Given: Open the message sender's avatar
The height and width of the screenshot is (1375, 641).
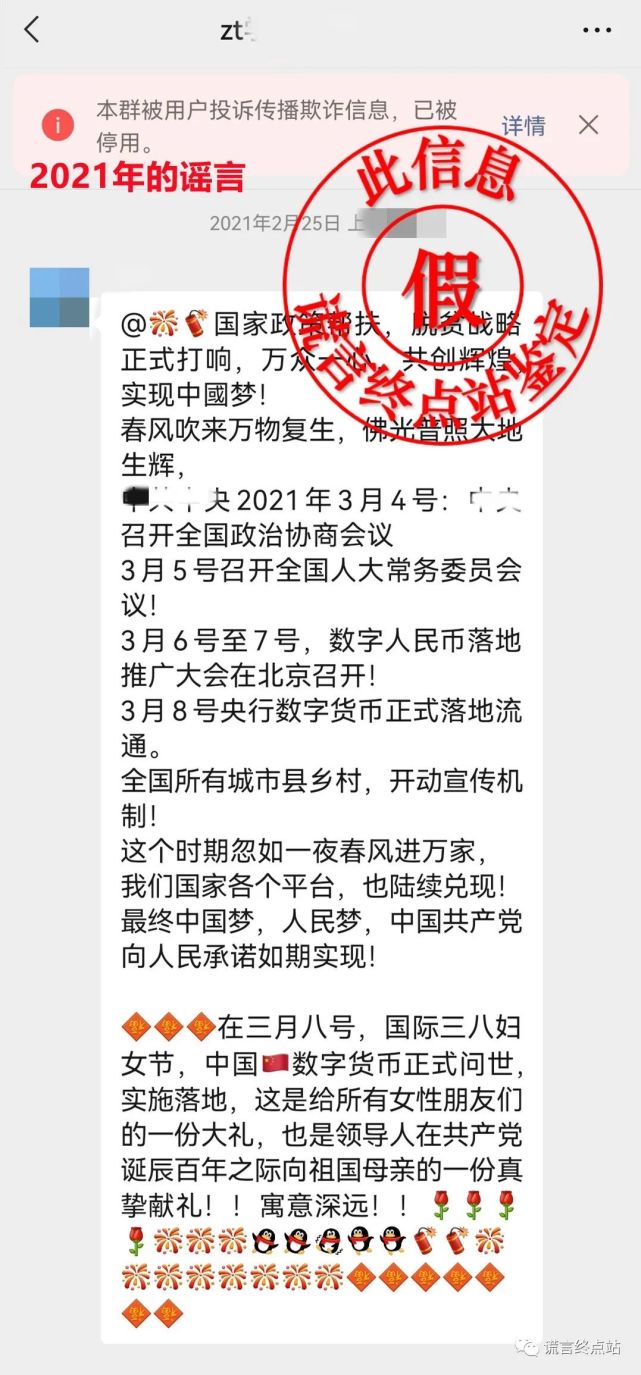Looking at the screenshot, I should (x=60, y=297).
